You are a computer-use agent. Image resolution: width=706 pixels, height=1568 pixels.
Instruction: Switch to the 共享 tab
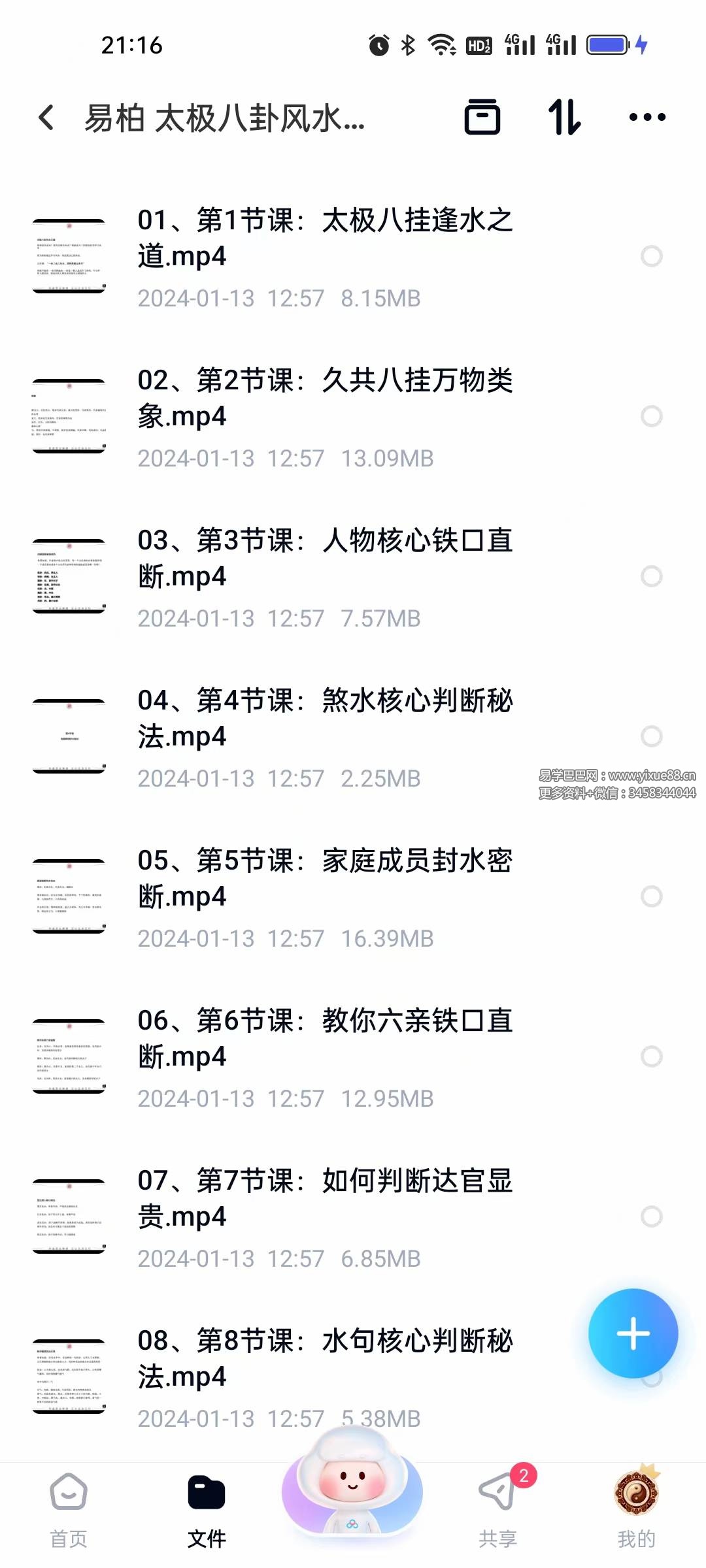pos(498,1511)
